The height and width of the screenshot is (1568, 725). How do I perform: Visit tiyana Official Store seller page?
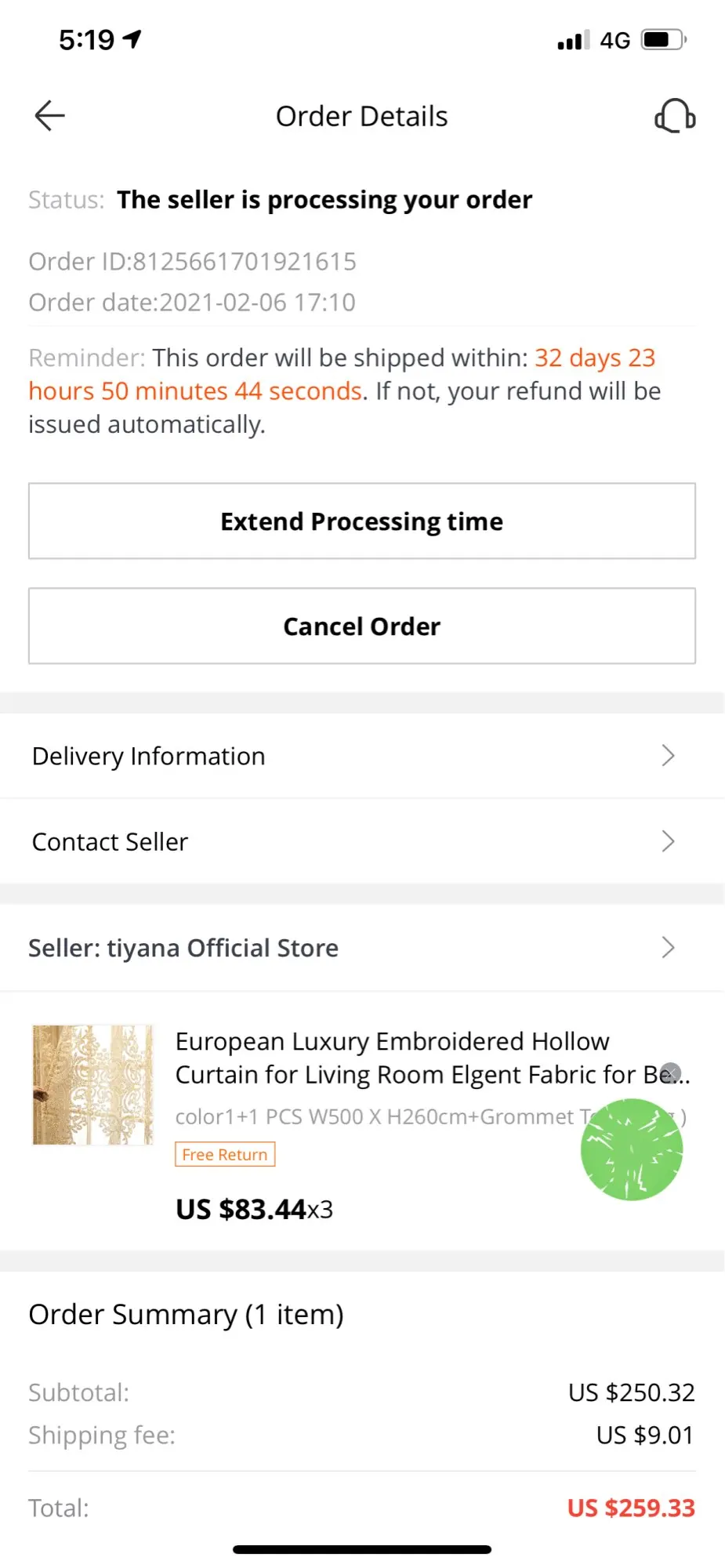pyautogui.click(x=362, y=948)
